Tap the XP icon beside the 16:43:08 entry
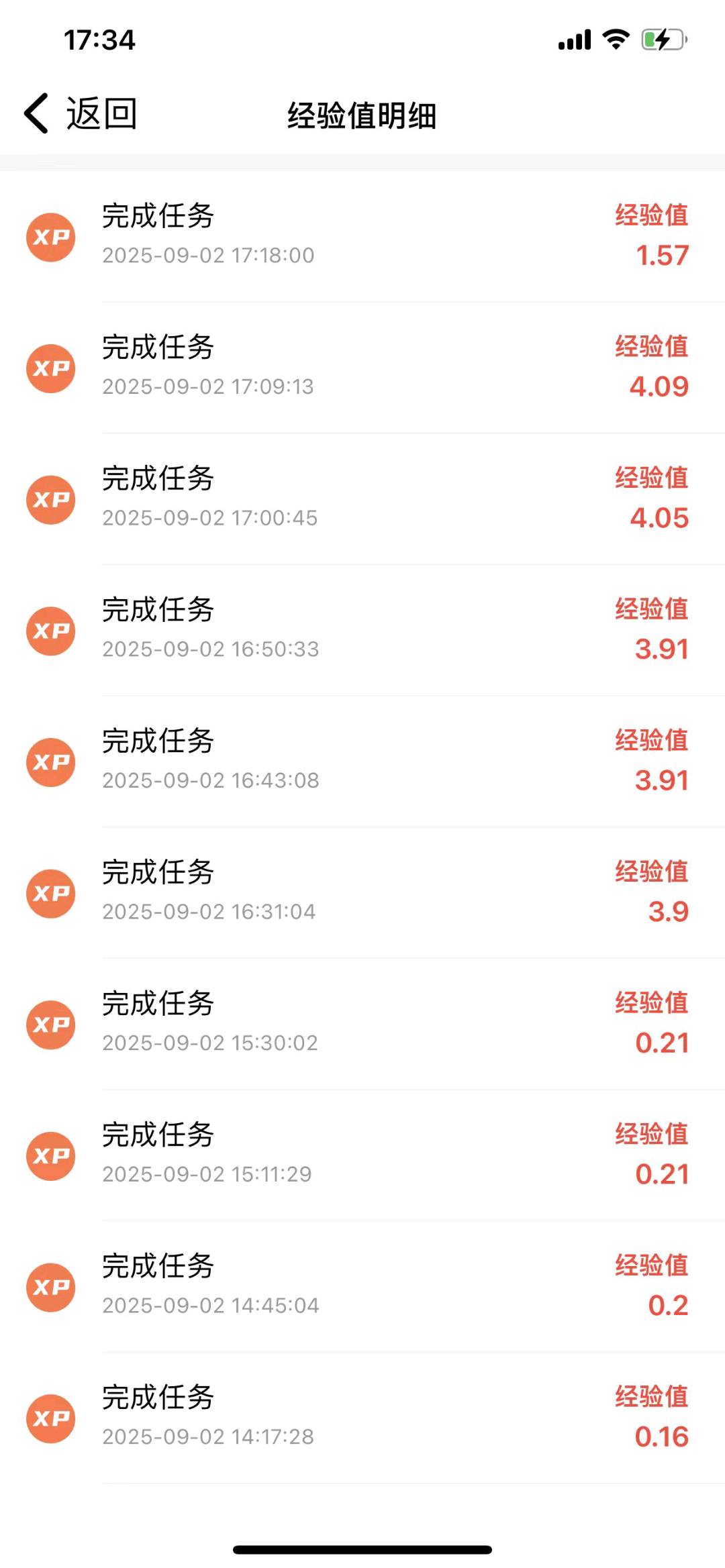Viewport: 725px width, 1568px height. (x=50, y=762)
